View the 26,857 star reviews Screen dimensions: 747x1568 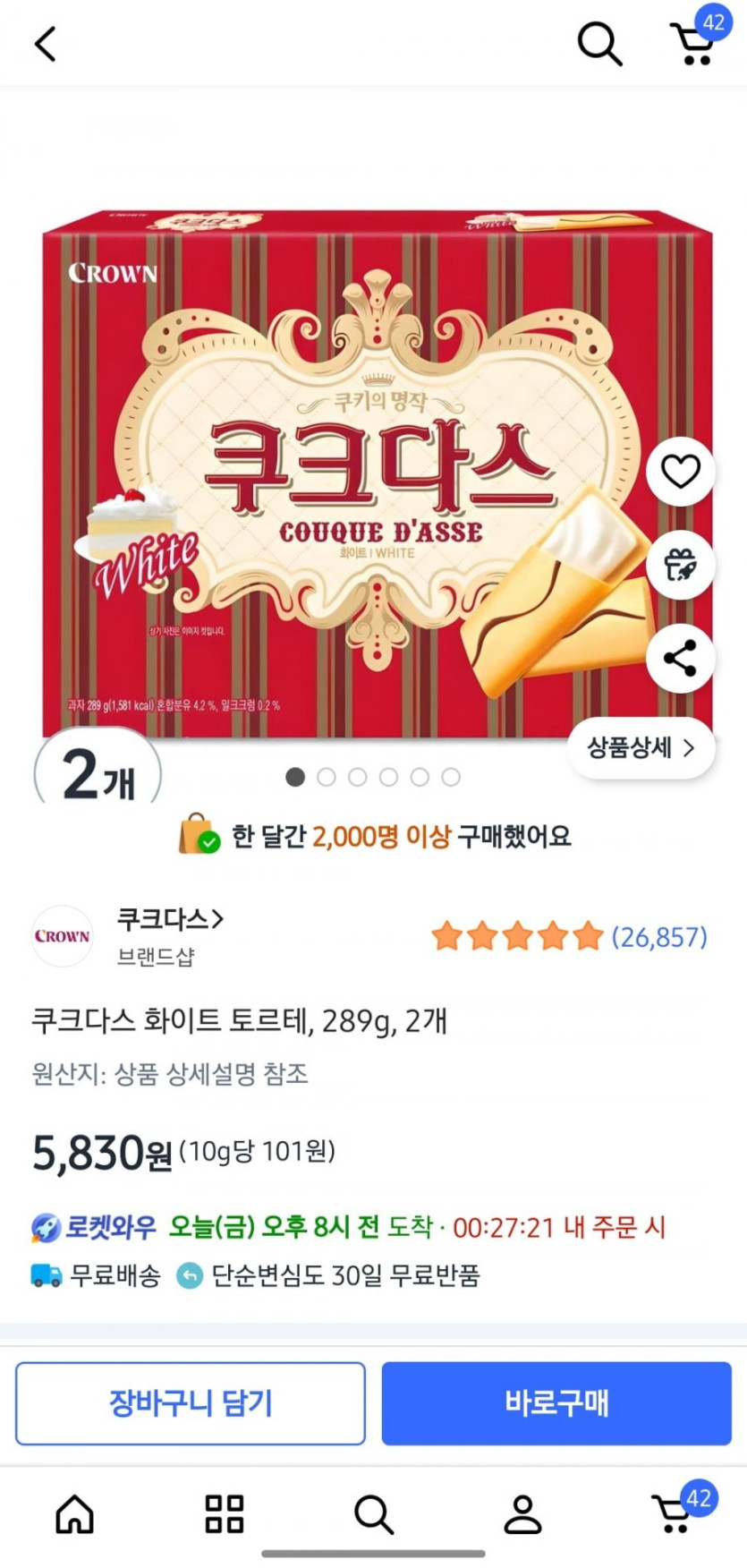click(x=569, y=937)
